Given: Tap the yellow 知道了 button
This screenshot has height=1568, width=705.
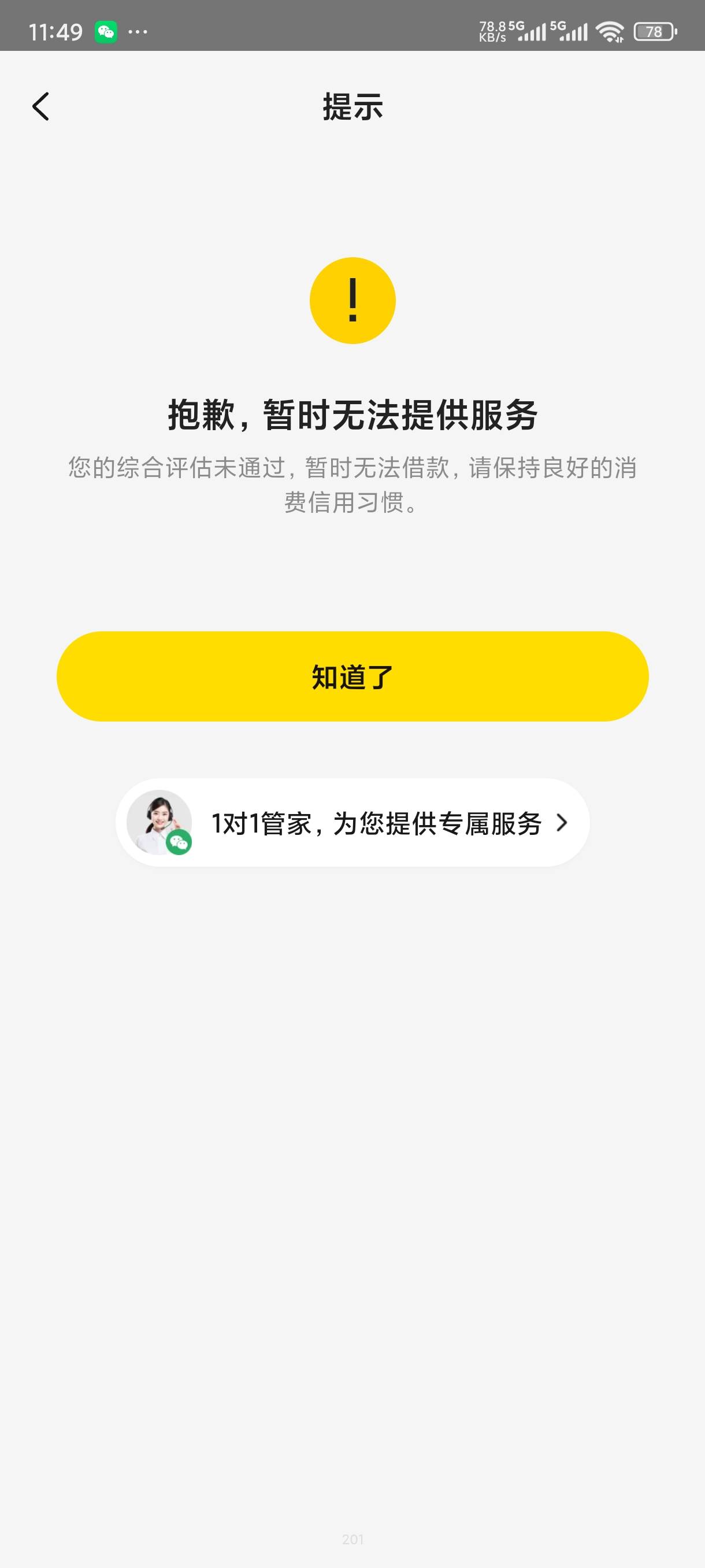Looking at the screenshot, I should (x=352, y=676).
